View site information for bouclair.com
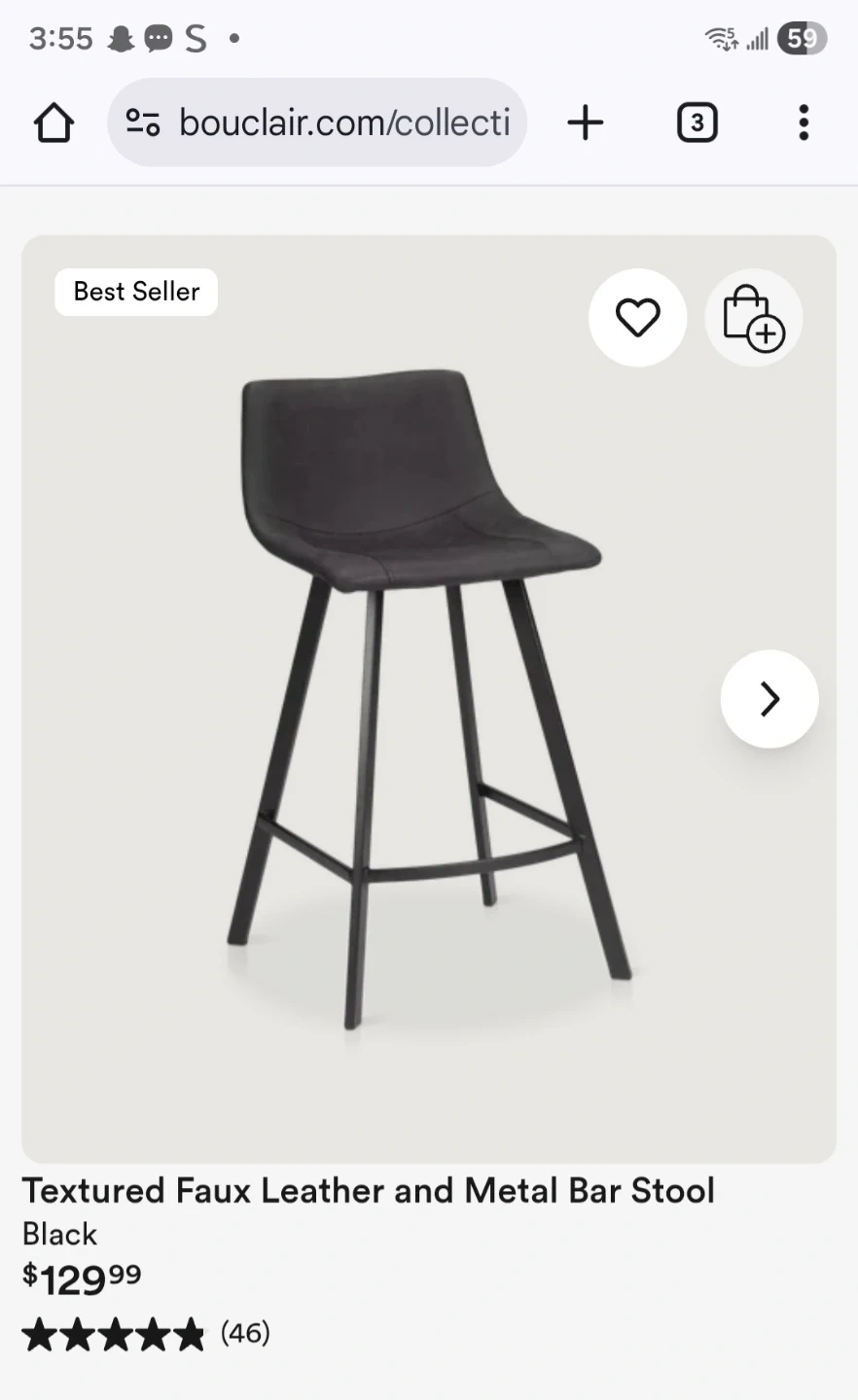This screenshot has width=858, height=1400. 143,123
